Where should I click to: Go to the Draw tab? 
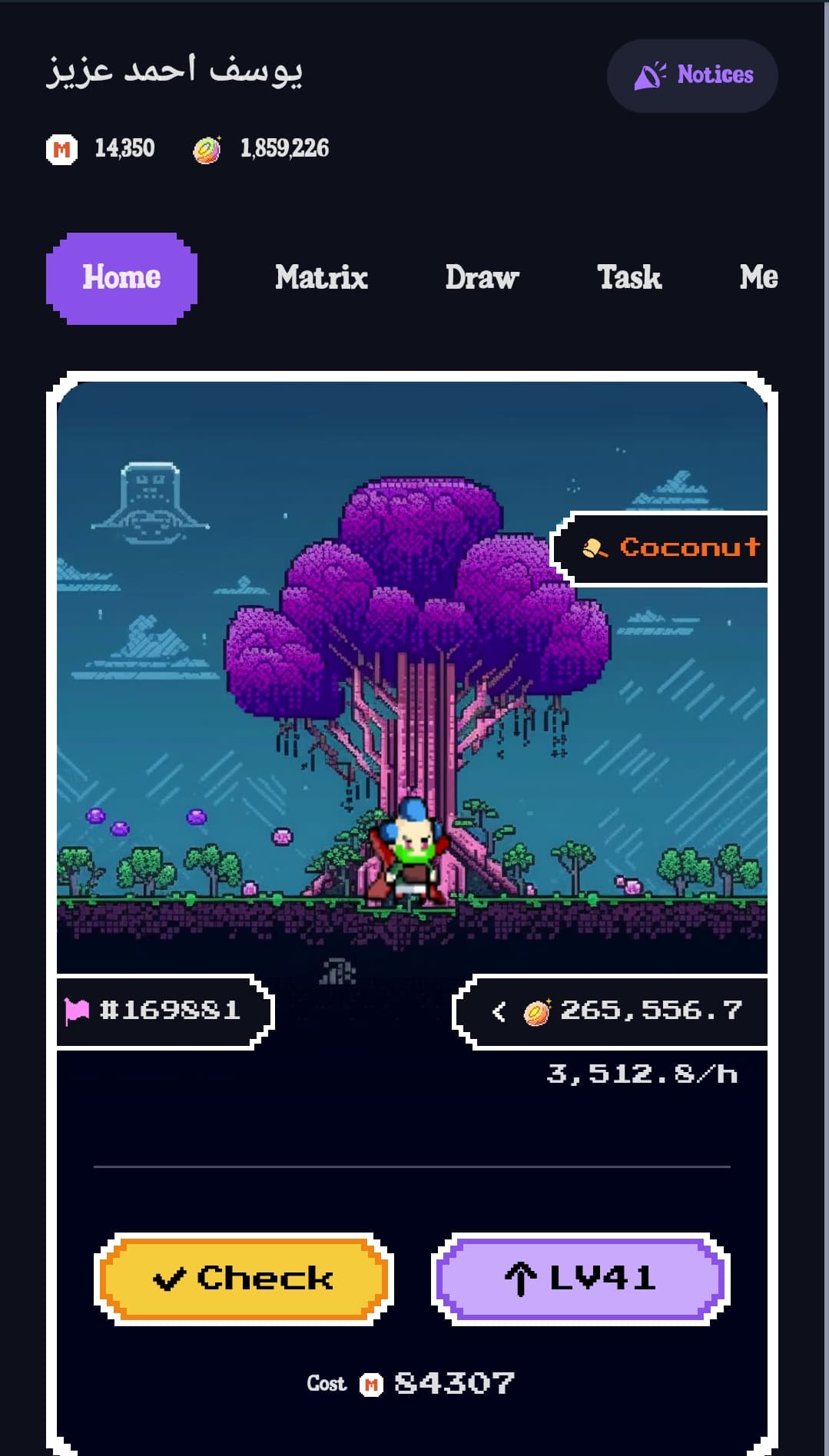coord(482,278)
